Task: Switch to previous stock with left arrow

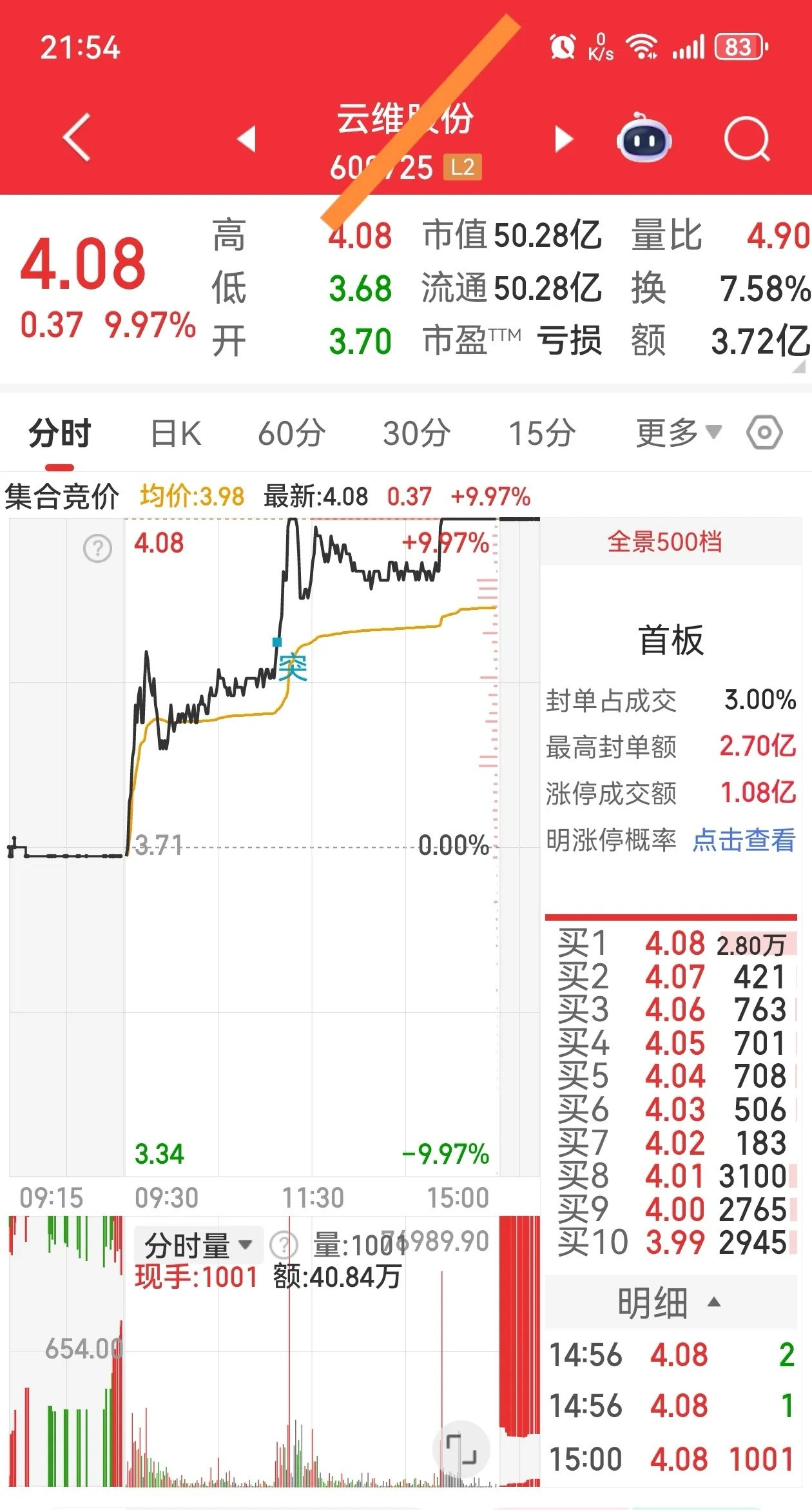Action: [x=247, y=139]
